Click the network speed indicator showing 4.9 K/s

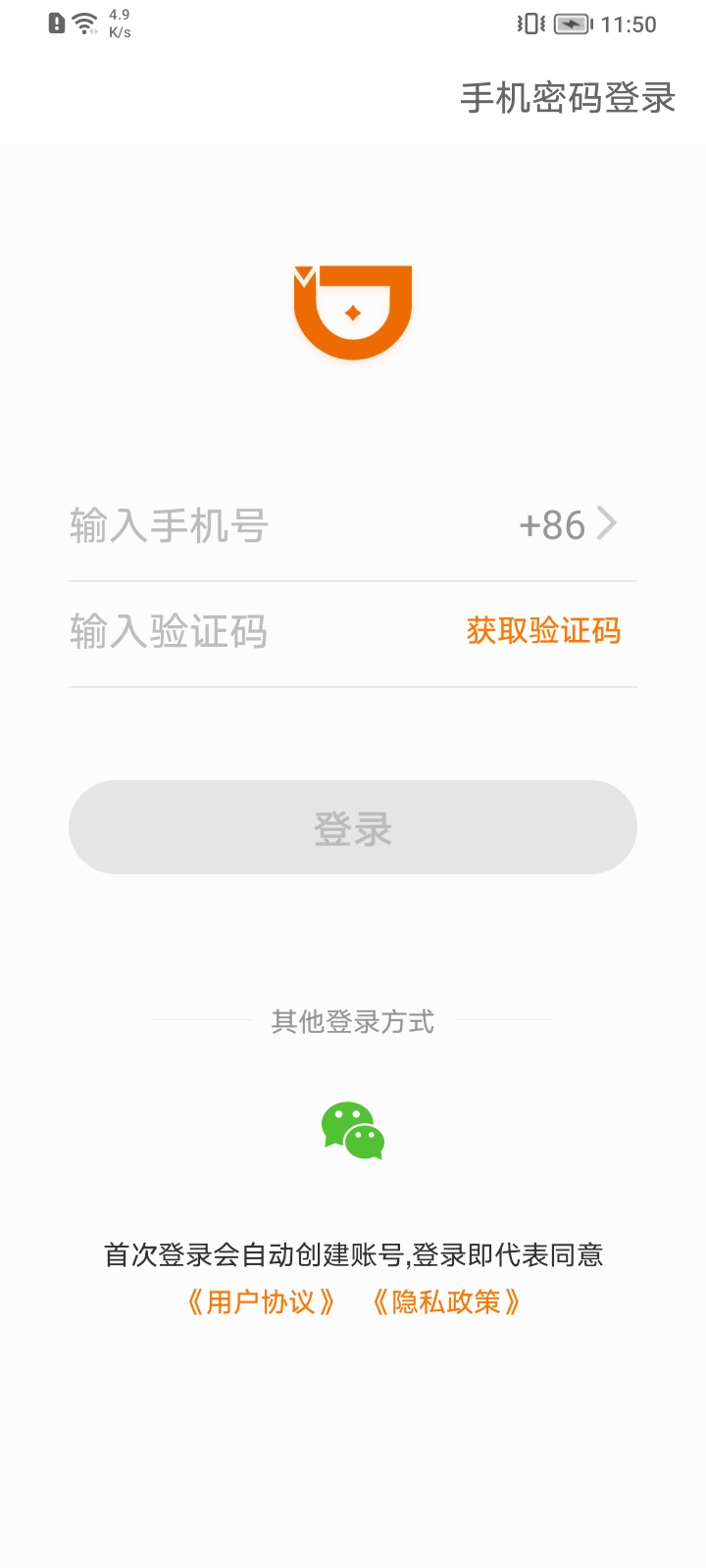click(x=120, y=22)
